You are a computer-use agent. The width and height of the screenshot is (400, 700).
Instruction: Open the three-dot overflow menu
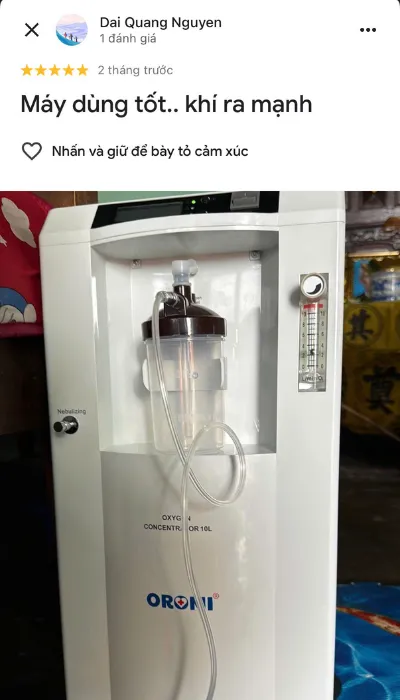click(x=368, y=30)
